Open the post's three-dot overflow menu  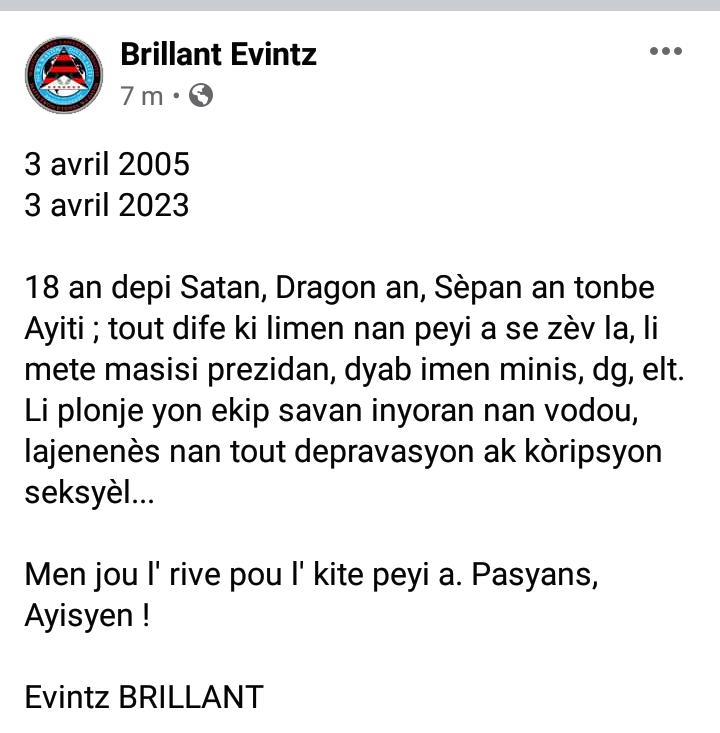pos(665,52)
